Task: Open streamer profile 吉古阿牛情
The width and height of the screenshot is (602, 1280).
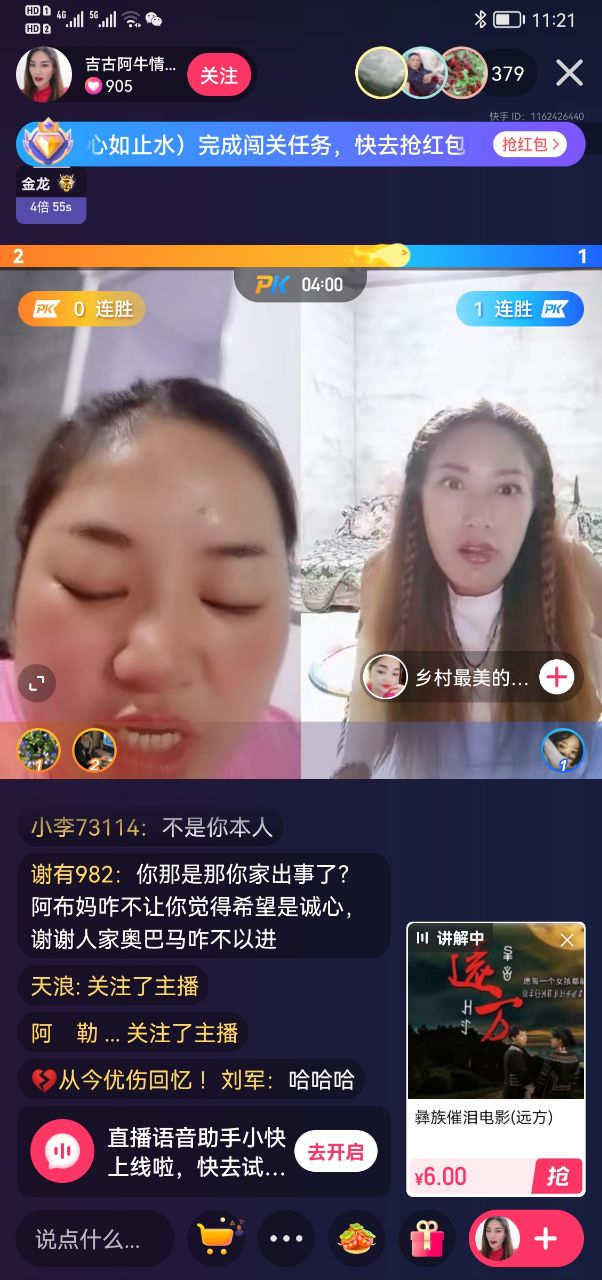Action: point(45,75)
